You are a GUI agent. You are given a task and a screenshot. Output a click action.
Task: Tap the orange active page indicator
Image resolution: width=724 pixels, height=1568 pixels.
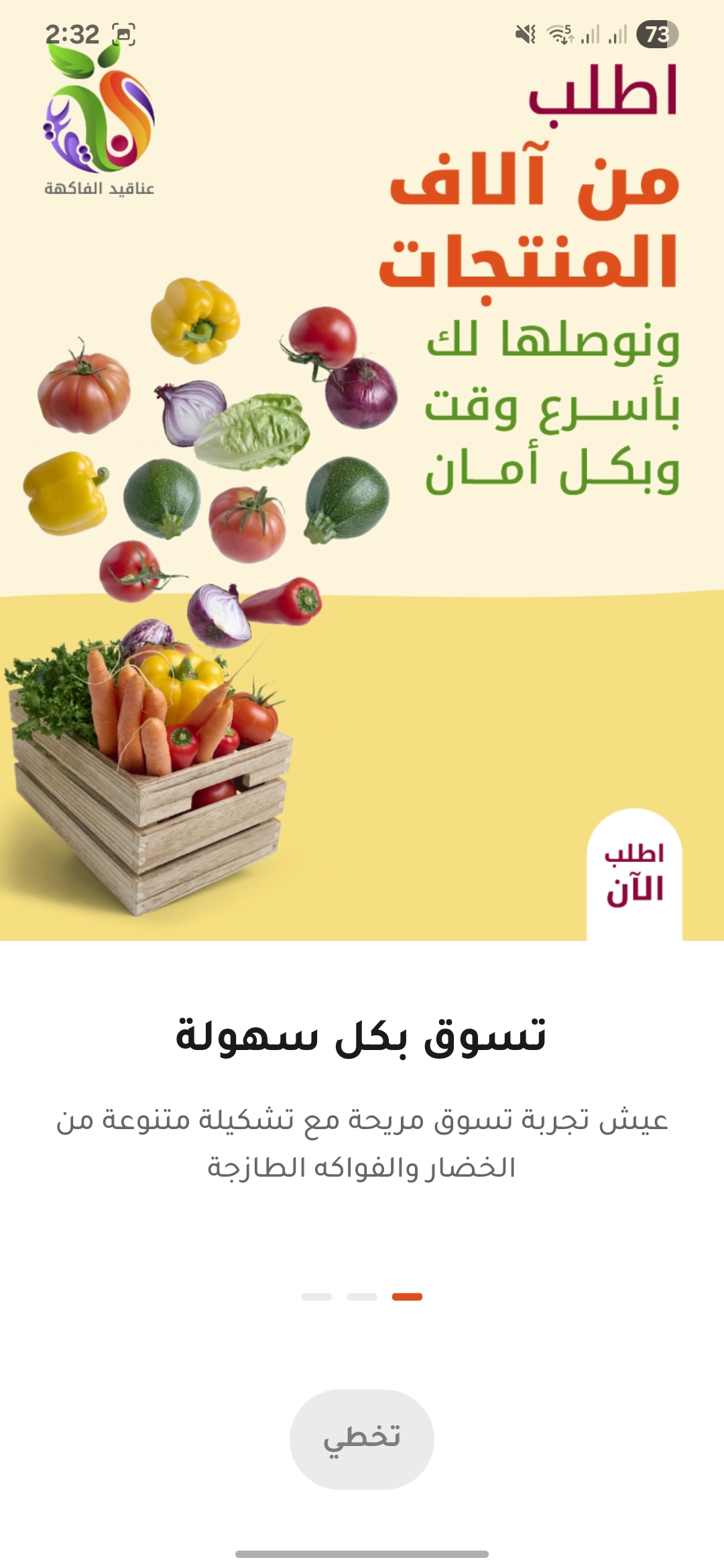point(407,1297)
